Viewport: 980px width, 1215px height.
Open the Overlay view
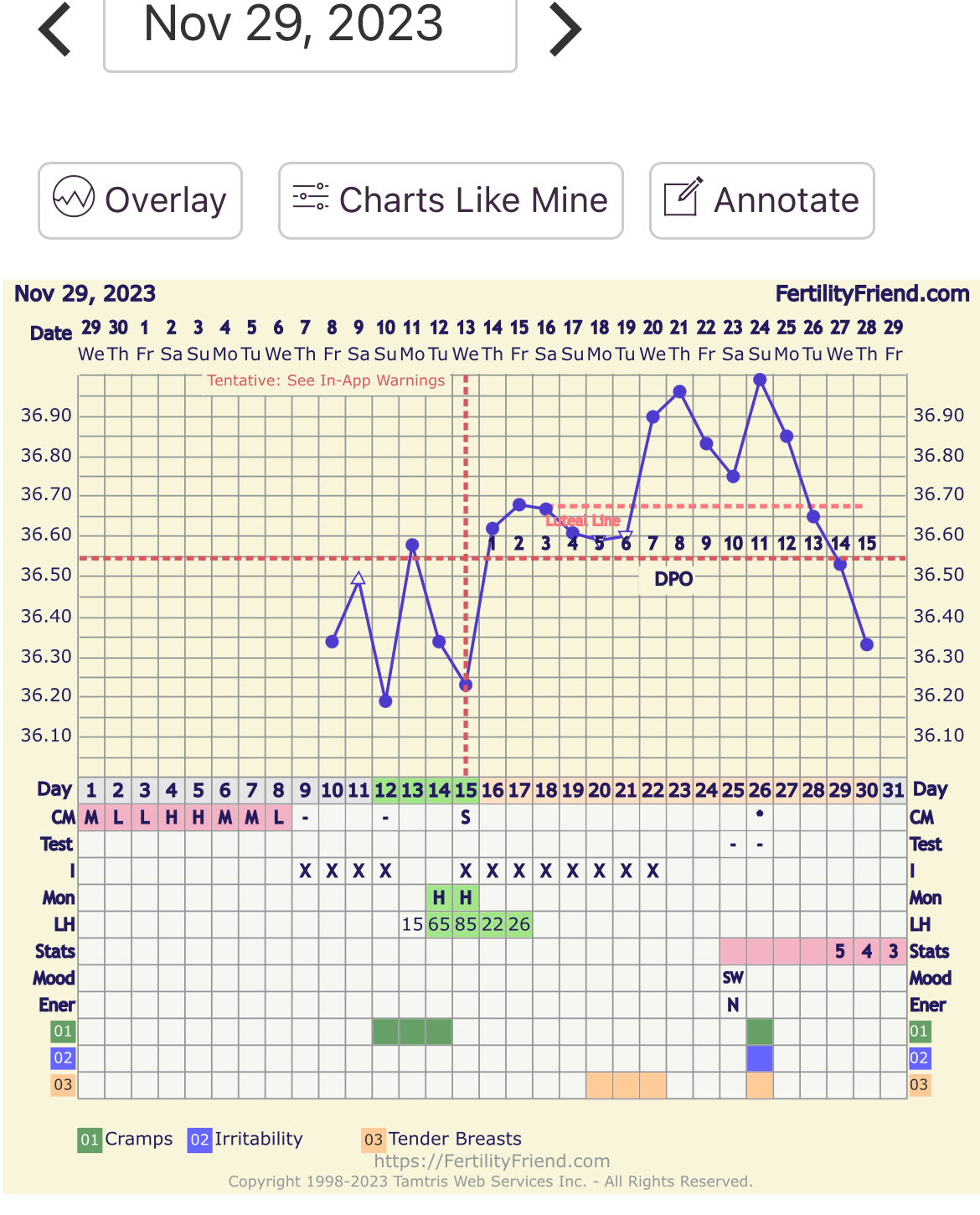[x=140, y=200]
